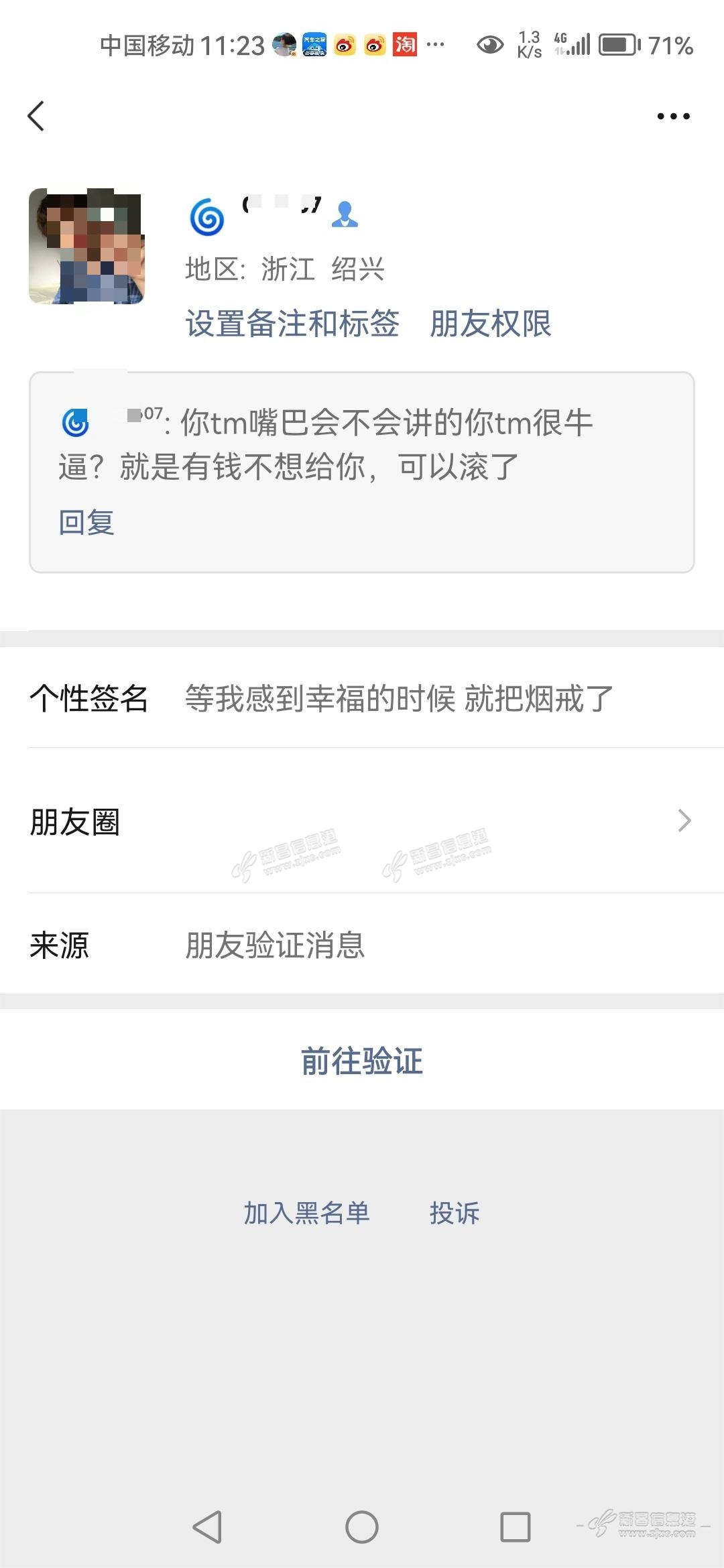This screenshot has height=1568, width=724.
Task: Open the three-dot overflow menu
Action: pyautogui.click(x=673, y=117)
